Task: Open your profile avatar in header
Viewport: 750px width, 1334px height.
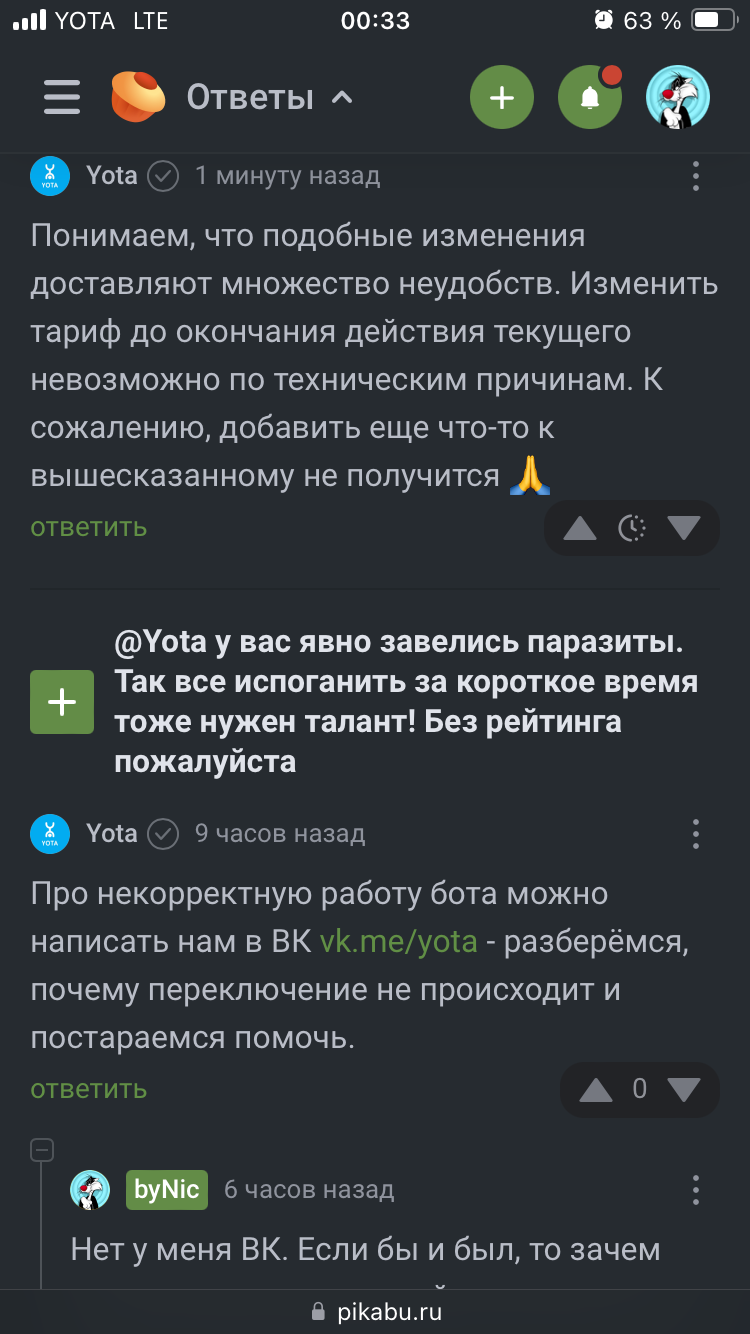Action: click(x=678, y=97)
